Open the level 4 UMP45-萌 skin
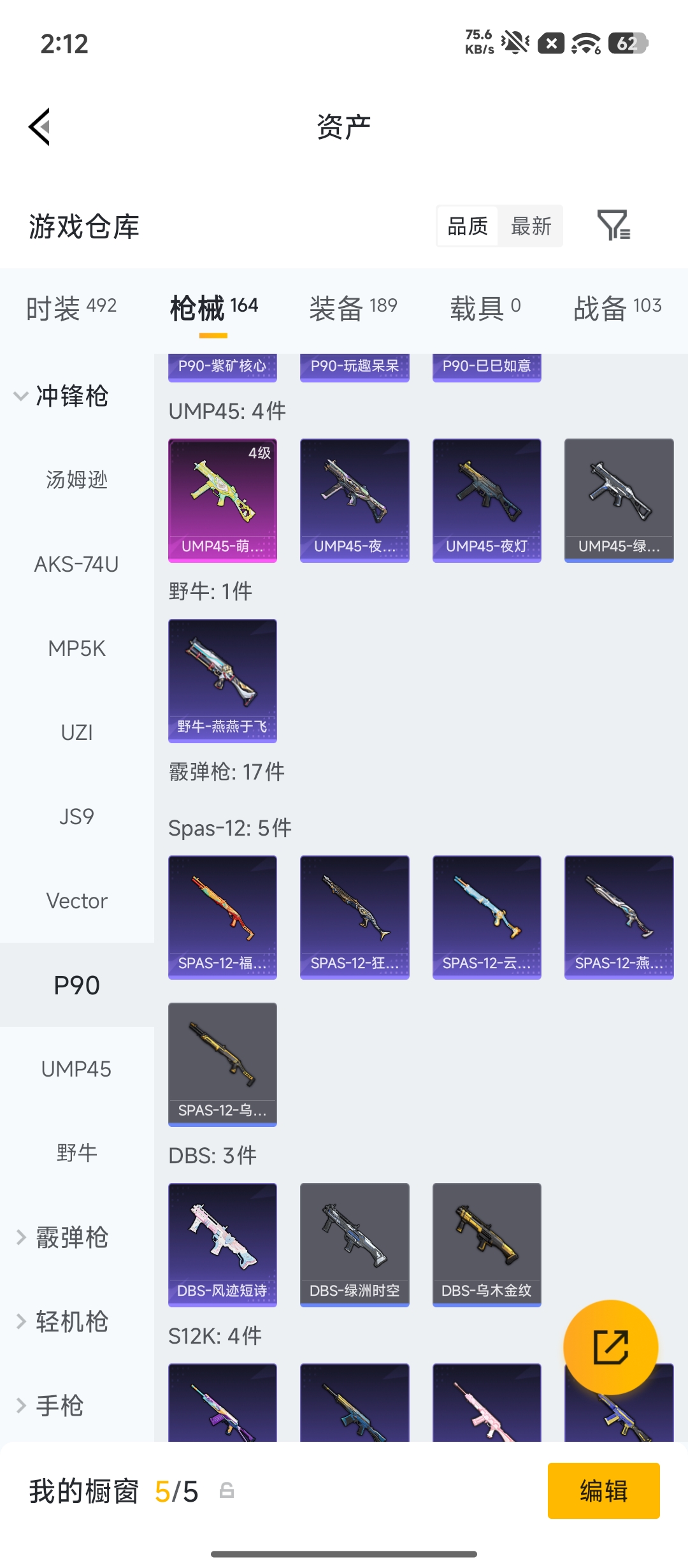 click(x=222, y=500)
